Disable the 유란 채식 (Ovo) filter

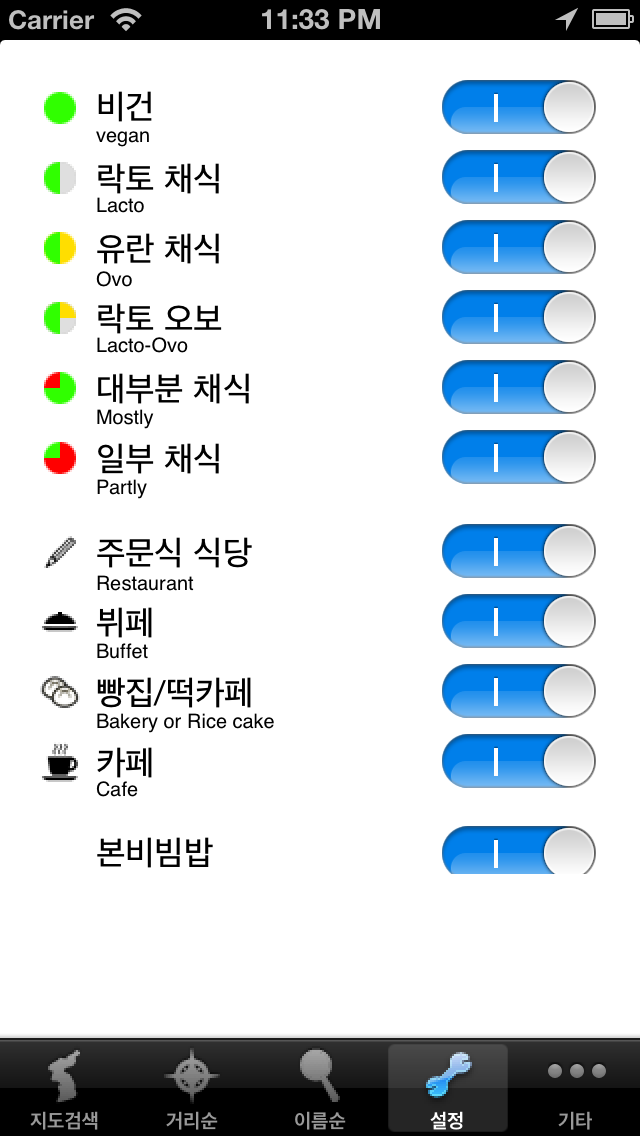(518, 248)
